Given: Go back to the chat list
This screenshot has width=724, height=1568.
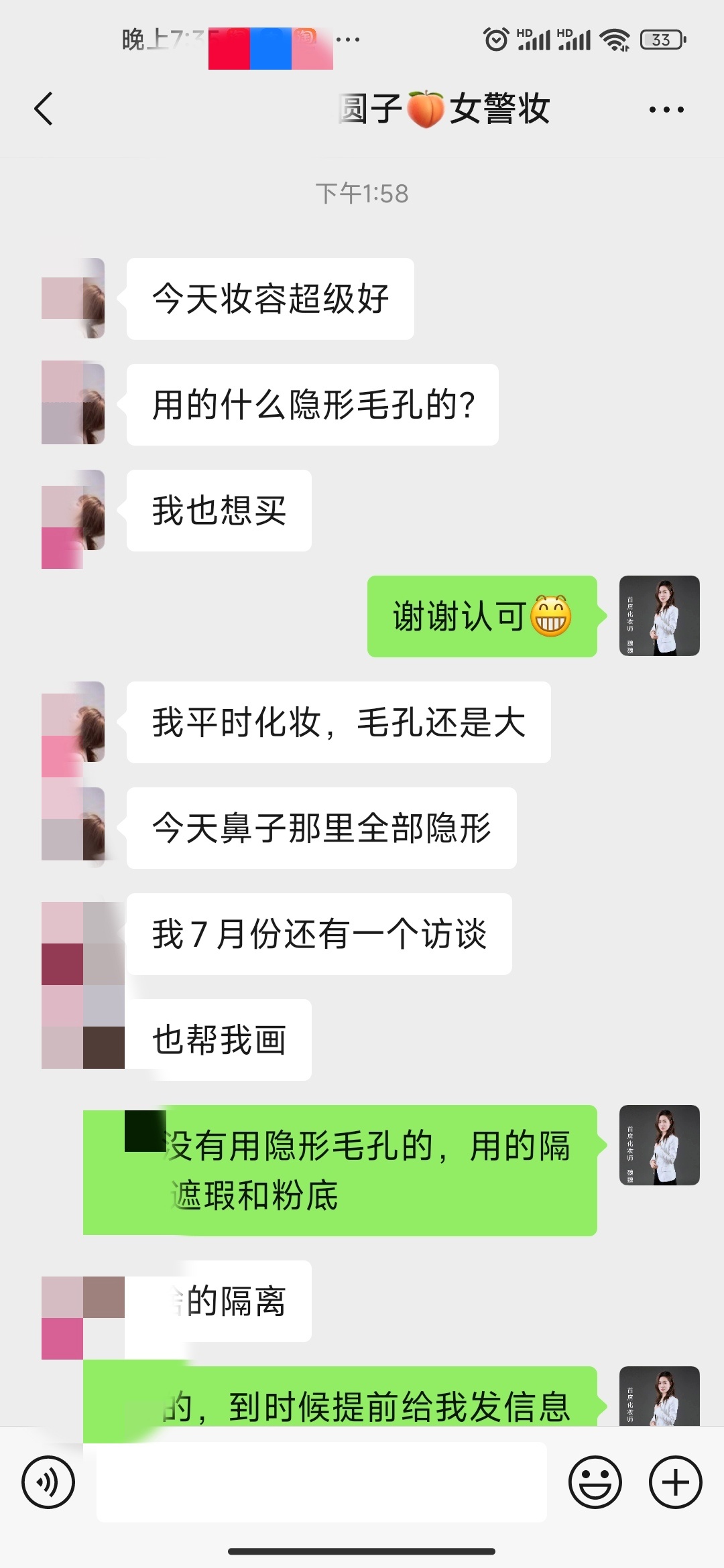Looking at the screenshot, I should click(x=44, y=109).
